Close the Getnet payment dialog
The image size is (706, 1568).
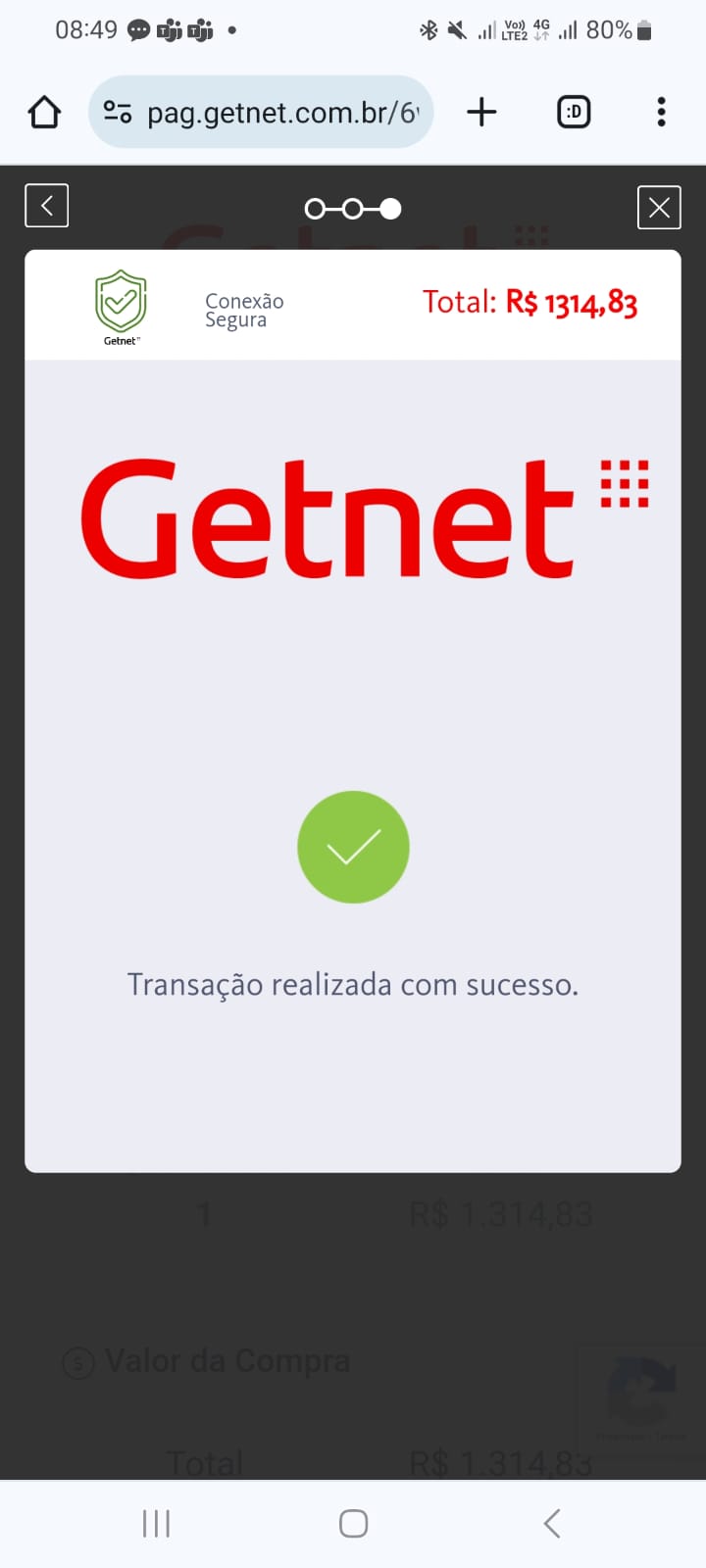pos(659,207)
